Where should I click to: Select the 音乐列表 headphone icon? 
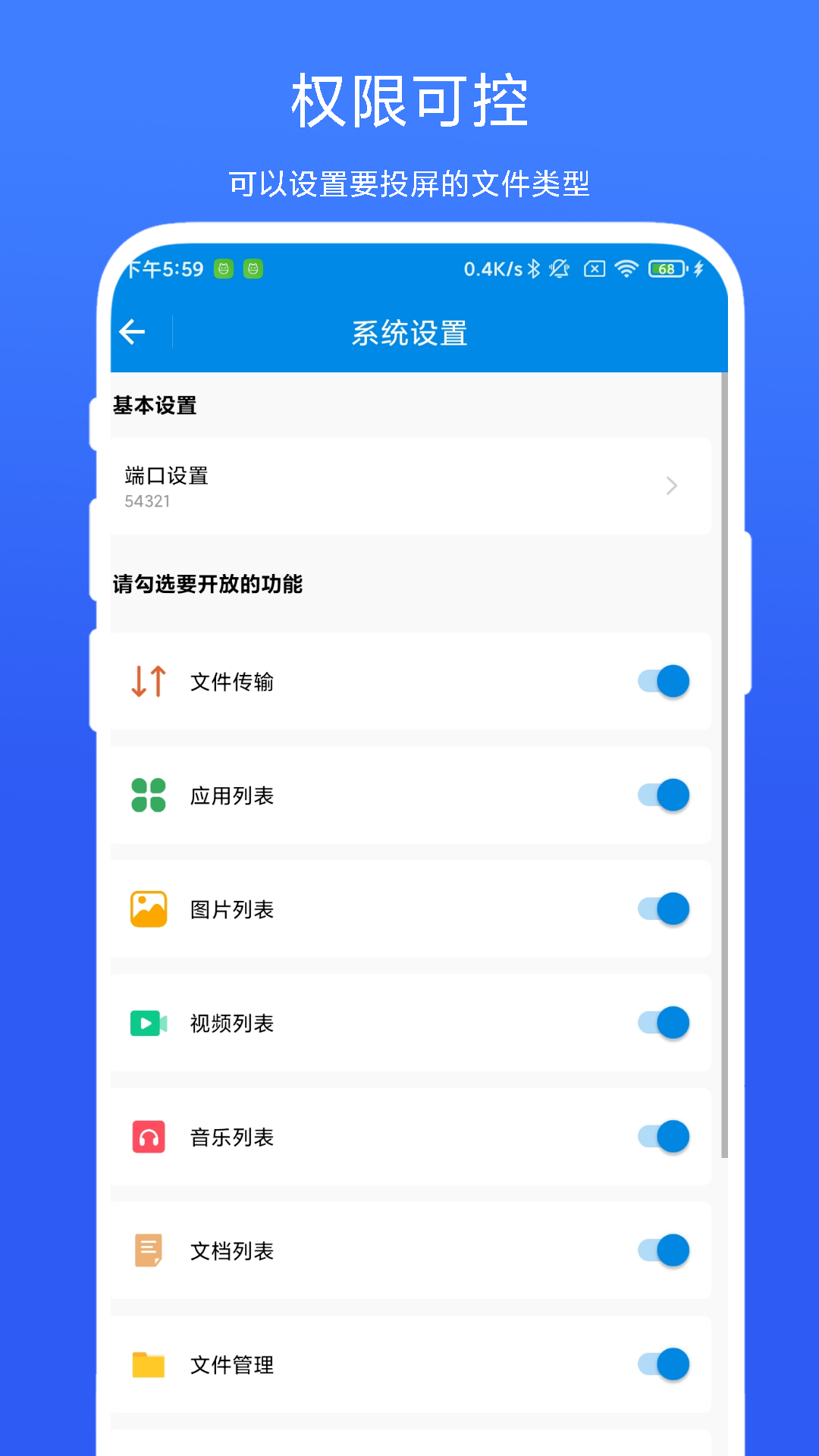tap(149, 1136)
